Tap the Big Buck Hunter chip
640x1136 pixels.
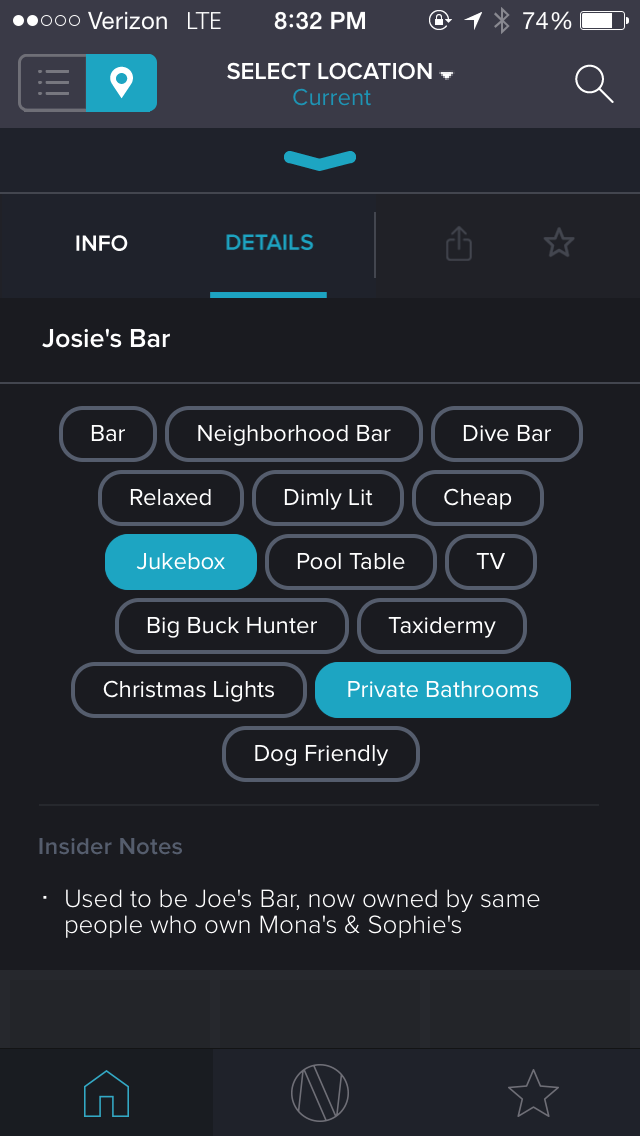(232, 626)
